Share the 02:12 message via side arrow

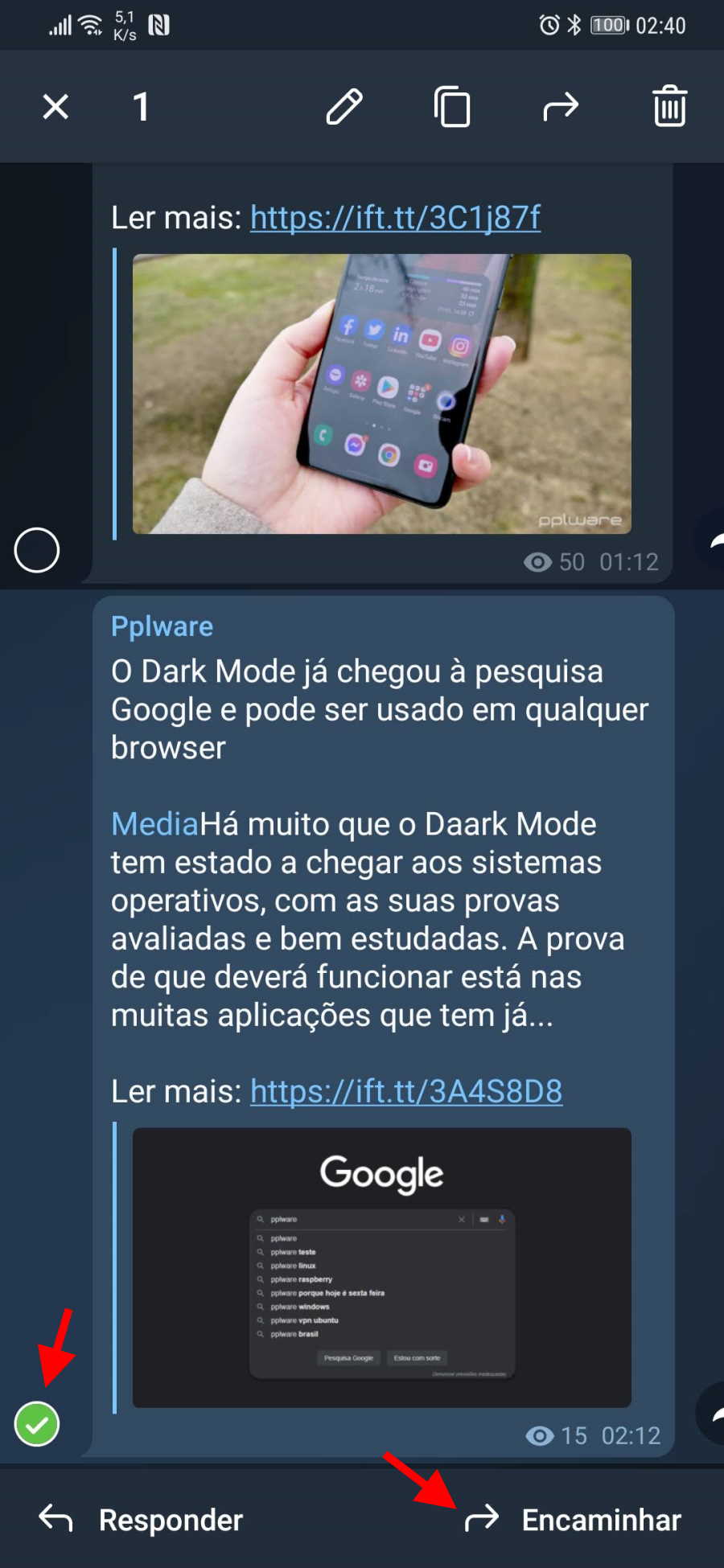[711, 1414]
